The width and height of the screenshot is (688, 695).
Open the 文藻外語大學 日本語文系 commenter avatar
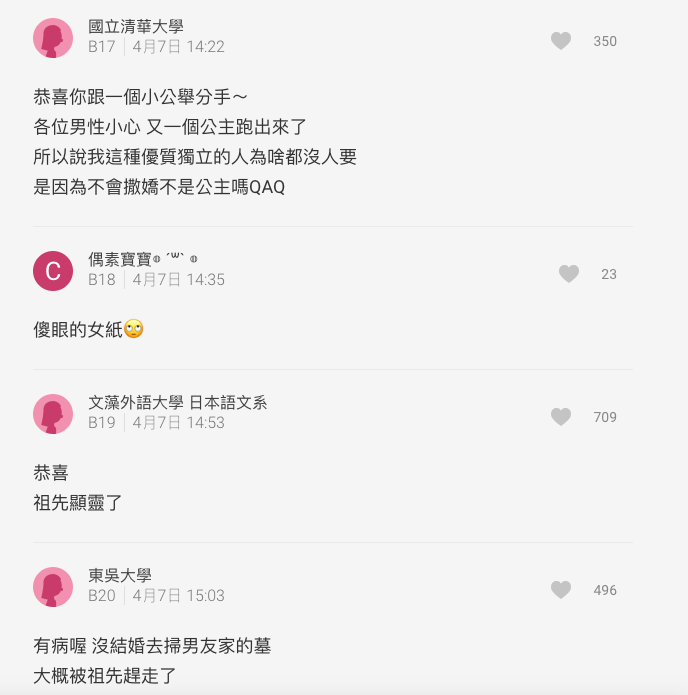coord(53,414)
